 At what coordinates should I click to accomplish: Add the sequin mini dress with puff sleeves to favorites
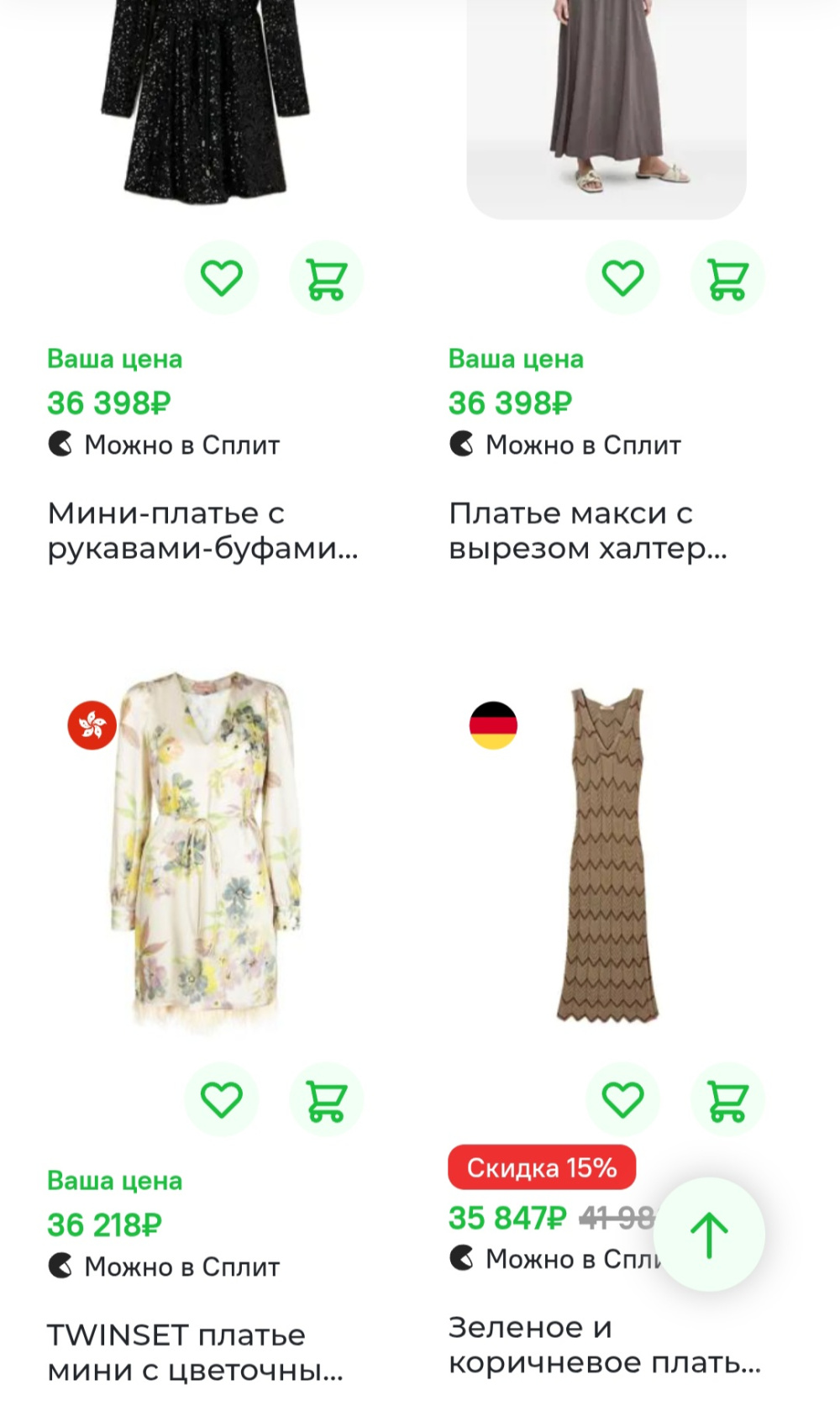click(x=221, y=278)
